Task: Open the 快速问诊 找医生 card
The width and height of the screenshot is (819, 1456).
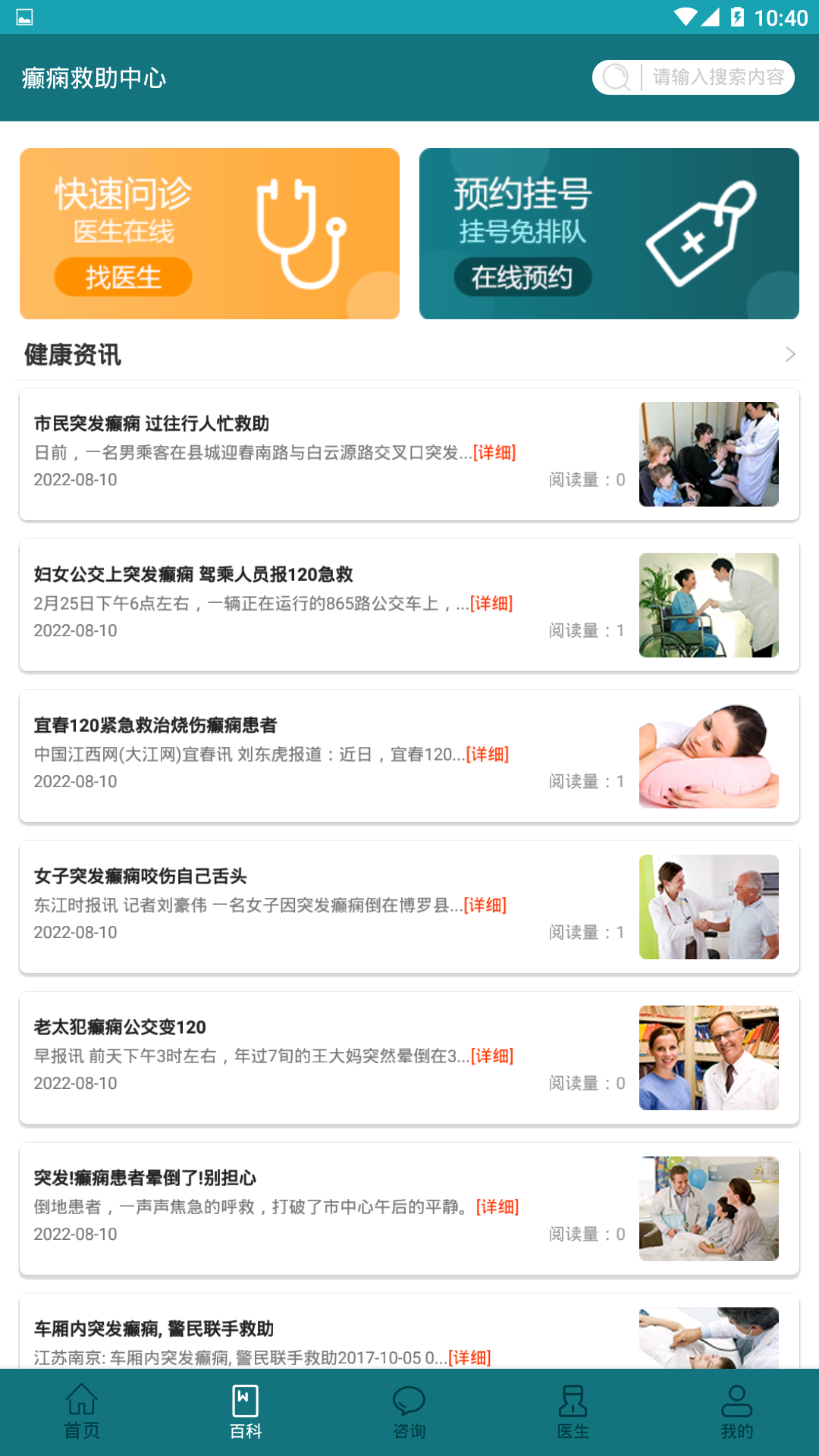Action: point(209,234)
